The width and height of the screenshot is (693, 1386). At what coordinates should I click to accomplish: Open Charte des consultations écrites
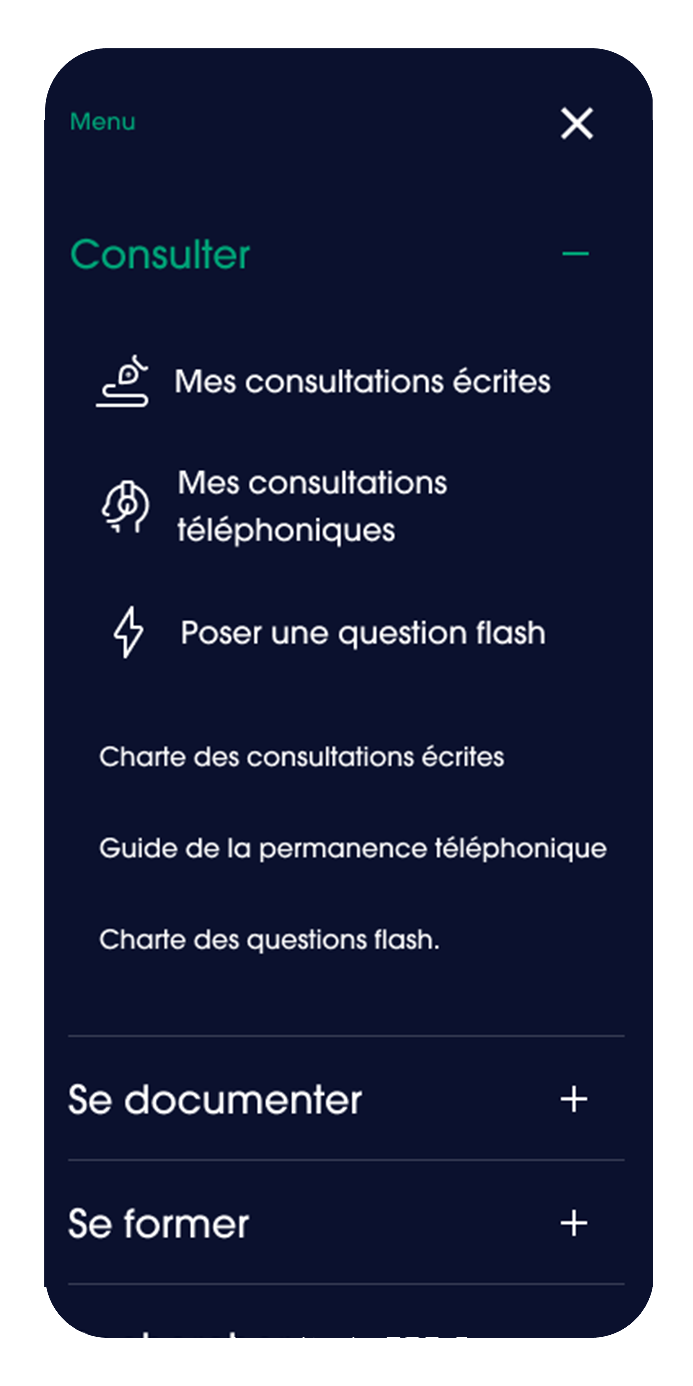click(x=301, y=757)
